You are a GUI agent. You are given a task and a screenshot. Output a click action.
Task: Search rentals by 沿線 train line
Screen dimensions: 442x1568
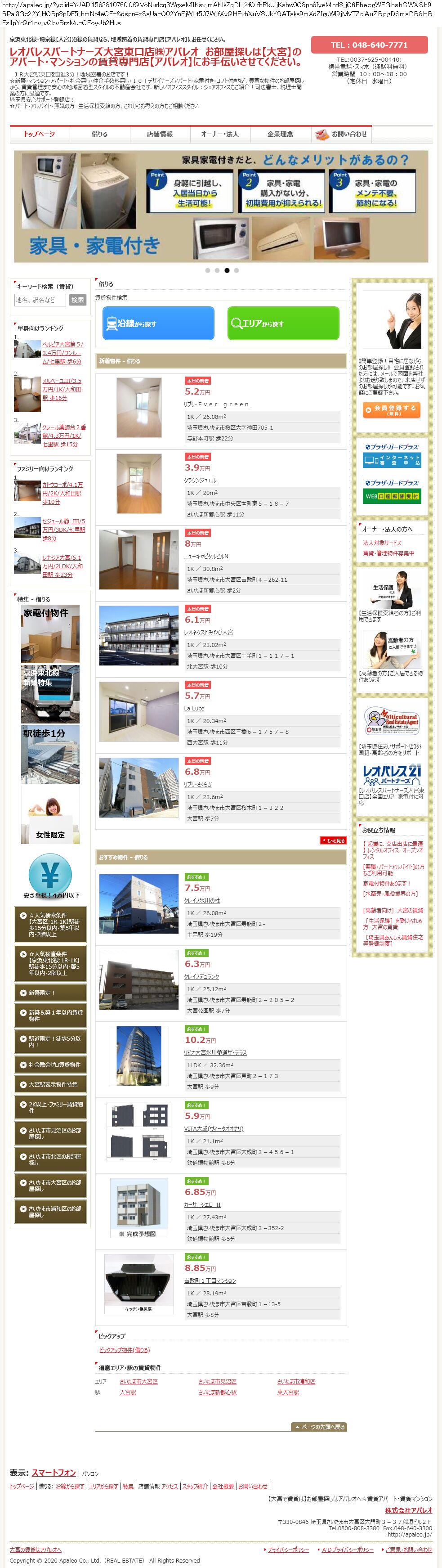(x=158, y=323)
